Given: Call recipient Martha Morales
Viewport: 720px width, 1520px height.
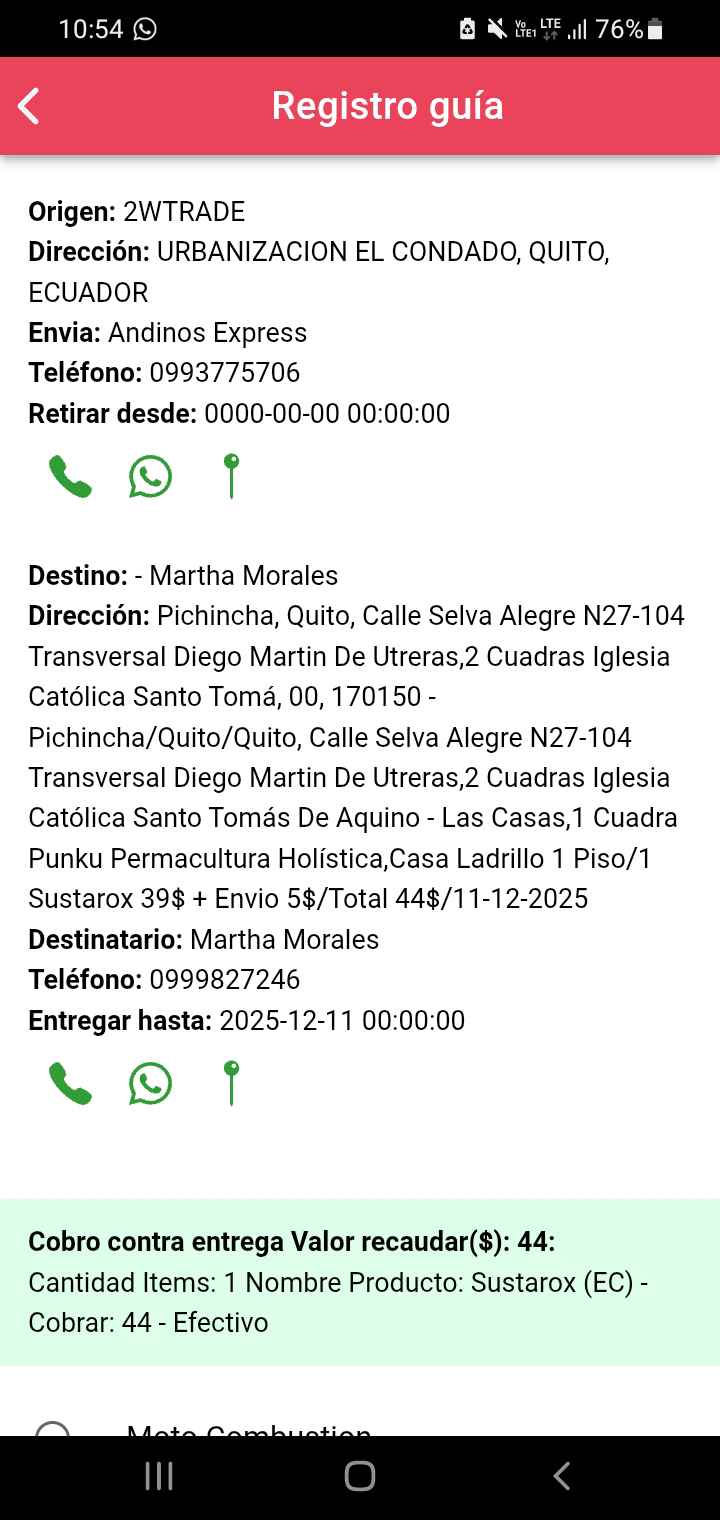Looking at the screenshot, I should 70,1084.
